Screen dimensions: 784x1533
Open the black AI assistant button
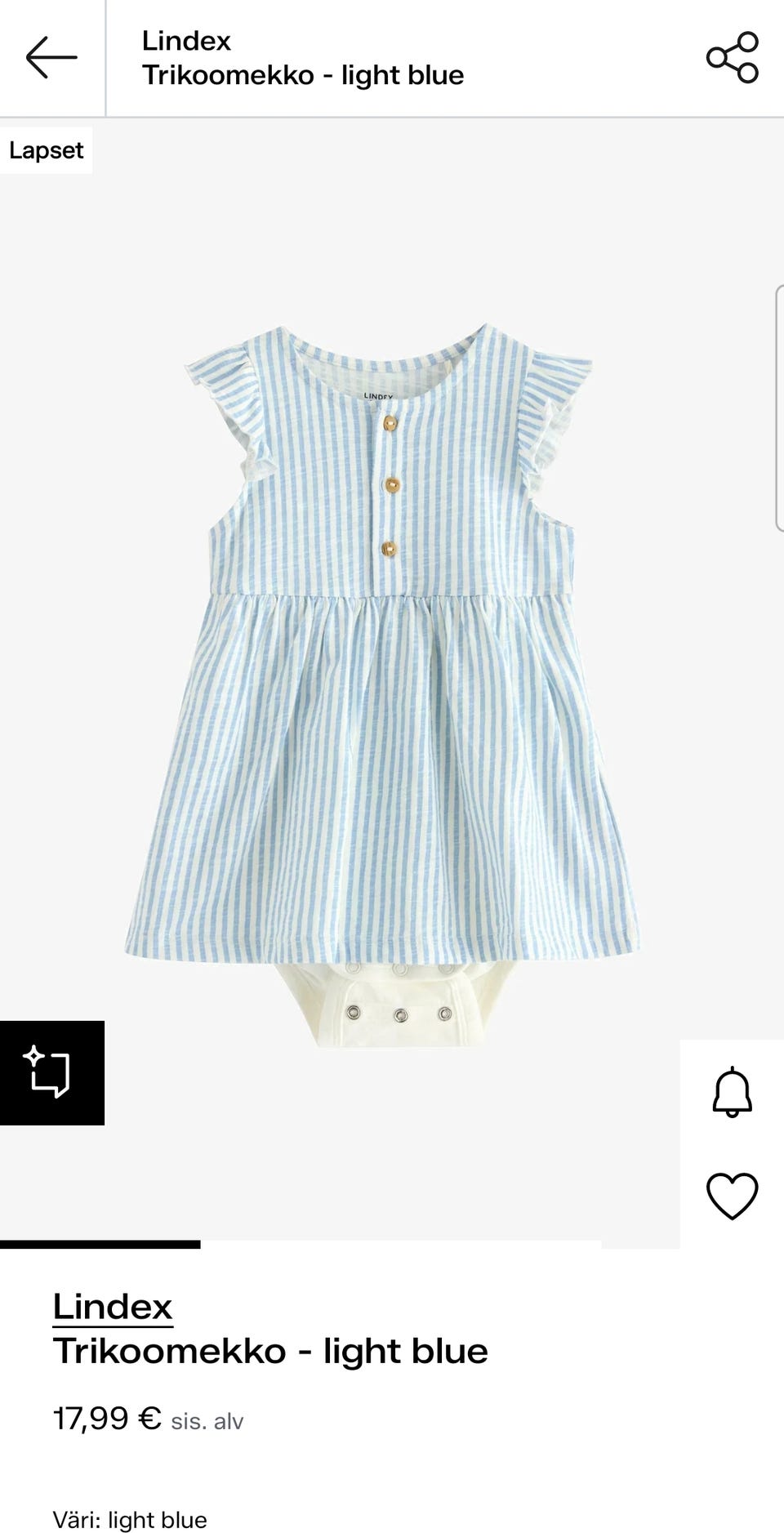click(51, 1072)
